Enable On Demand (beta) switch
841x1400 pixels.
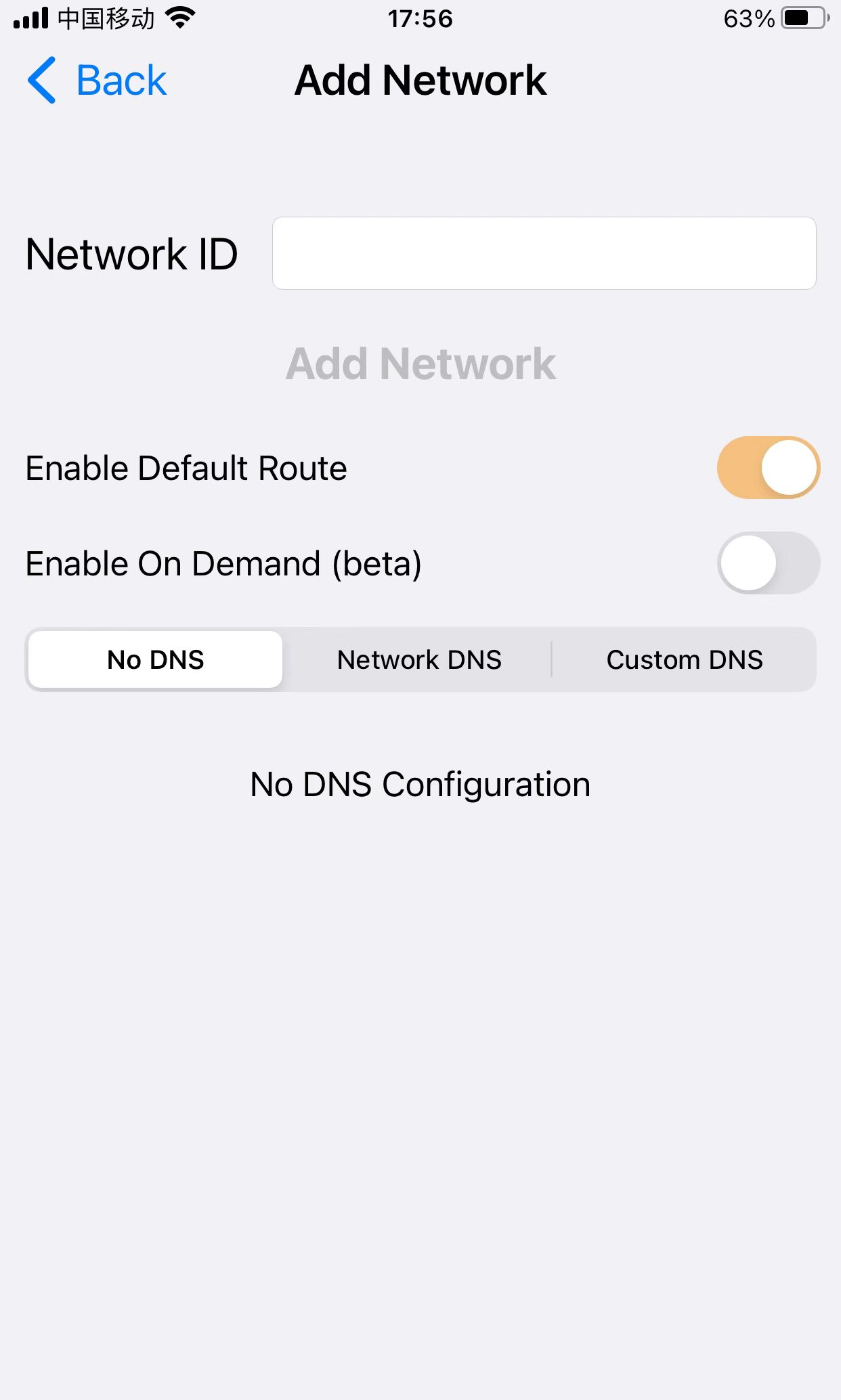[x=768, y=563]
